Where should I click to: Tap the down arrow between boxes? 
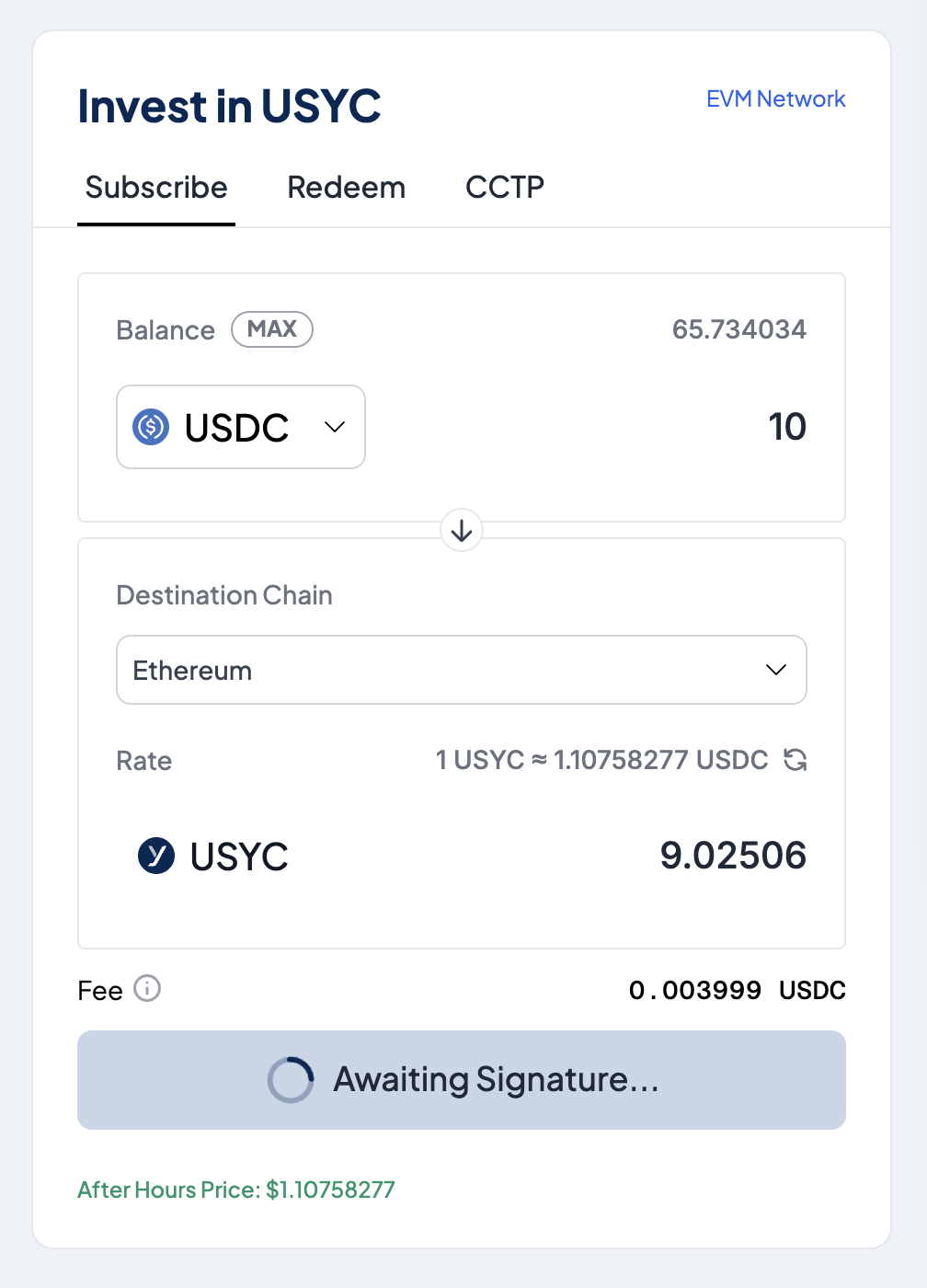click(462, 531)
